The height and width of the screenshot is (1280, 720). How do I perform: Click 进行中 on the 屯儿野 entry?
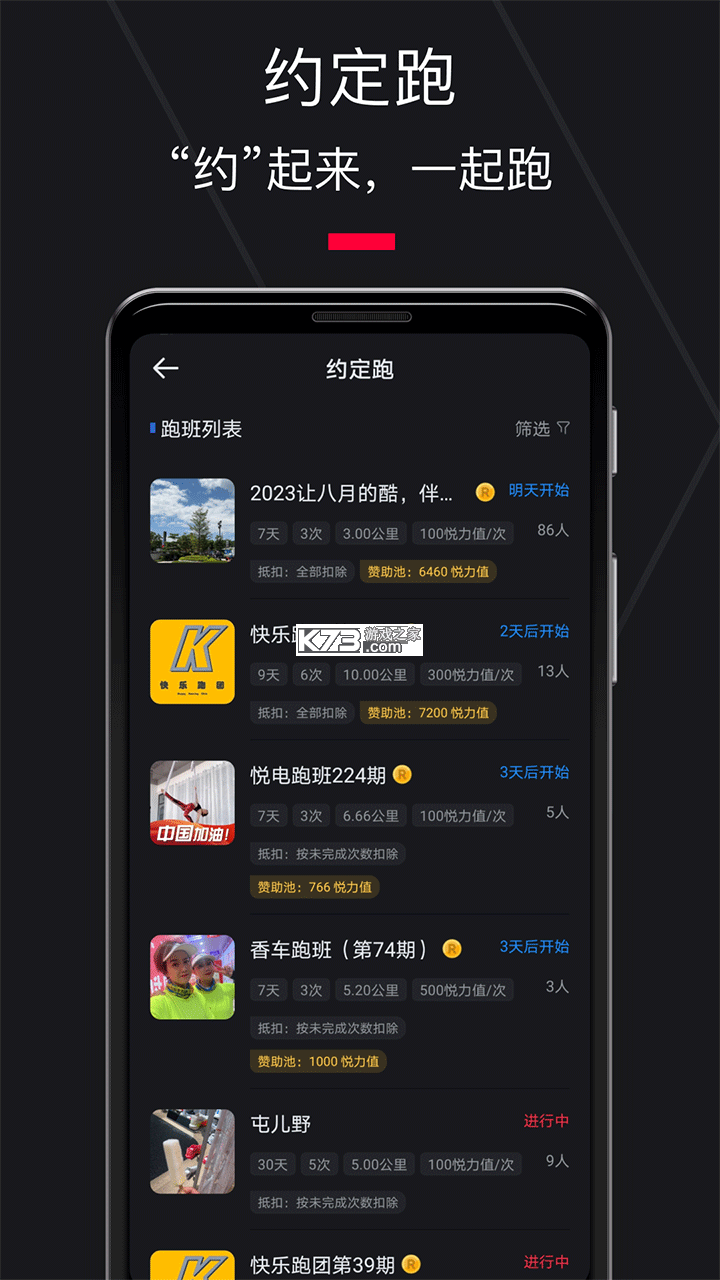(546, 1121)
